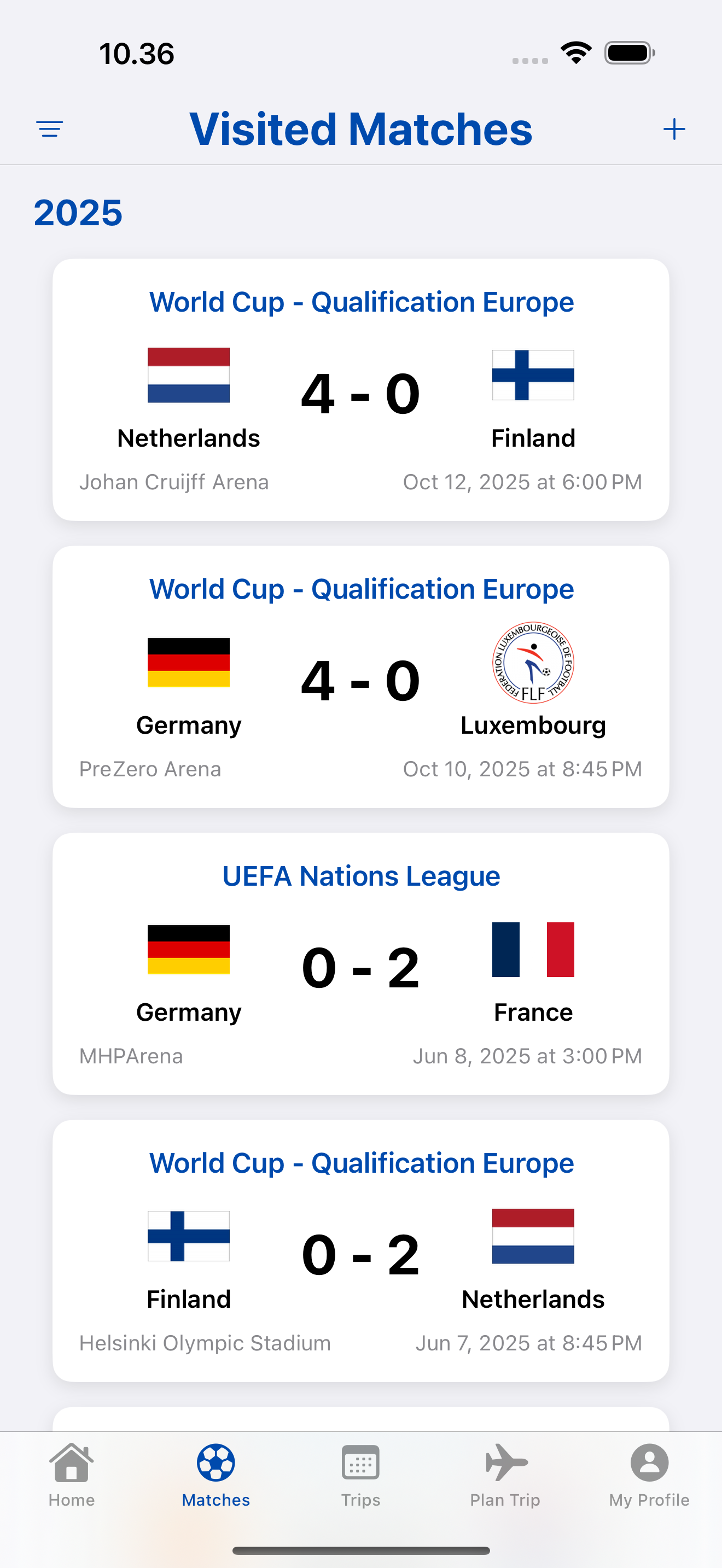Tap the Finland vs Netherlands card at Helsinki Olympic Stadium
The image size is (722, 1568).
click(362, 1251)
